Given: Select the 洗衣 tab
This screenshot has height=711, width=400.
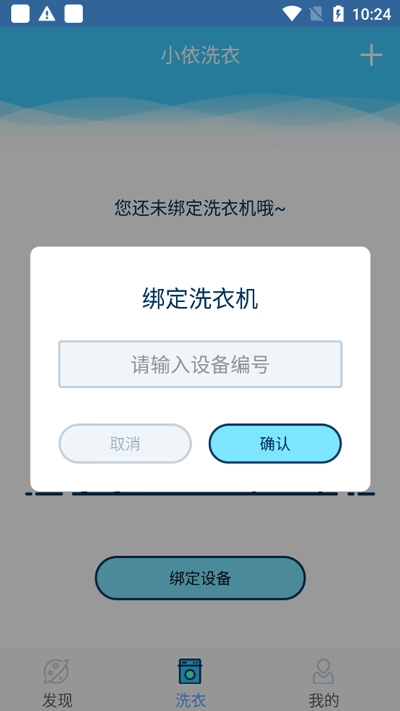Looking at the screenshot, I should 190,682.
